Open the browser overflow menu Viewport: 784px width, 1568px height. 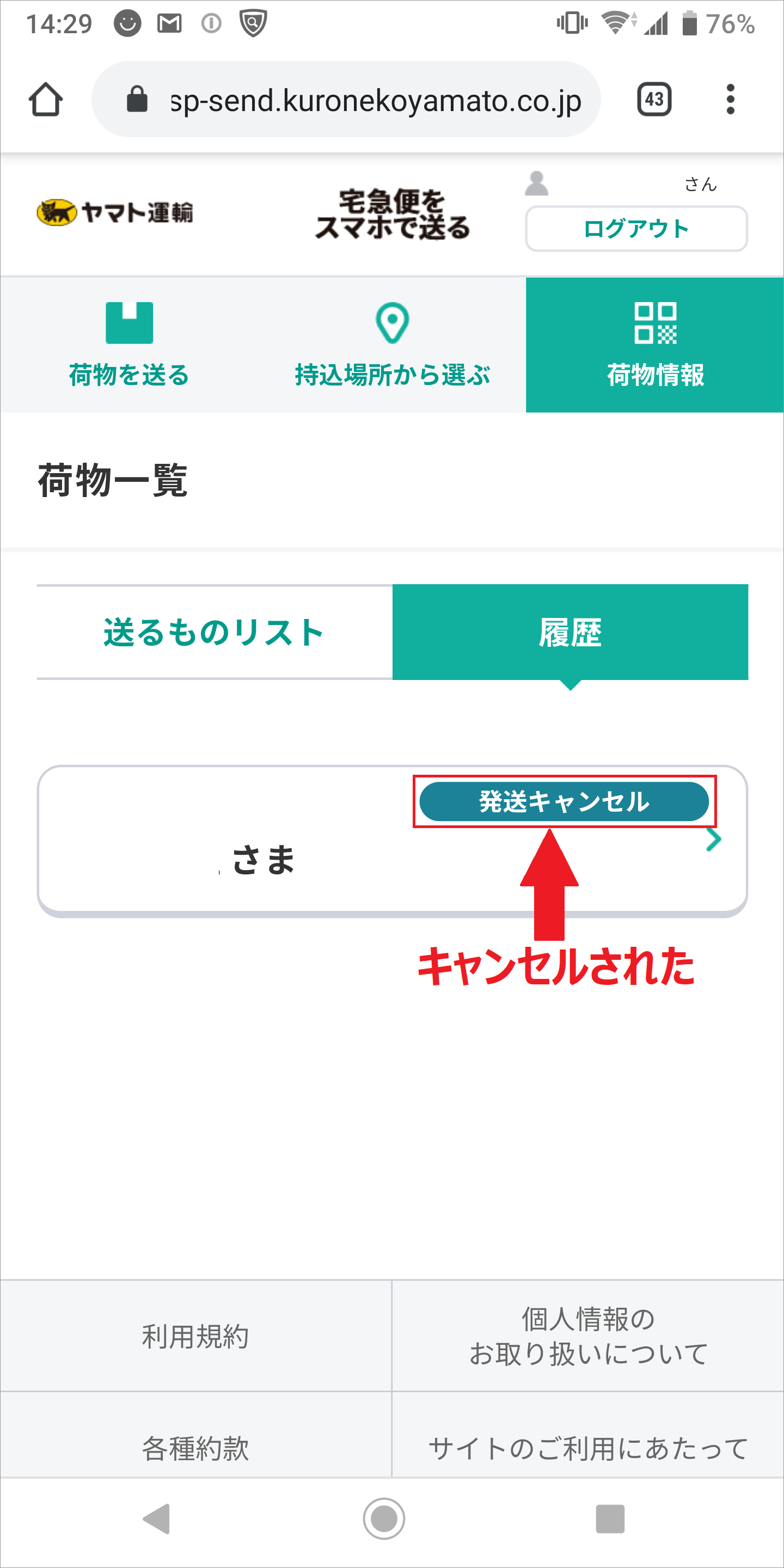click(731, 99)
